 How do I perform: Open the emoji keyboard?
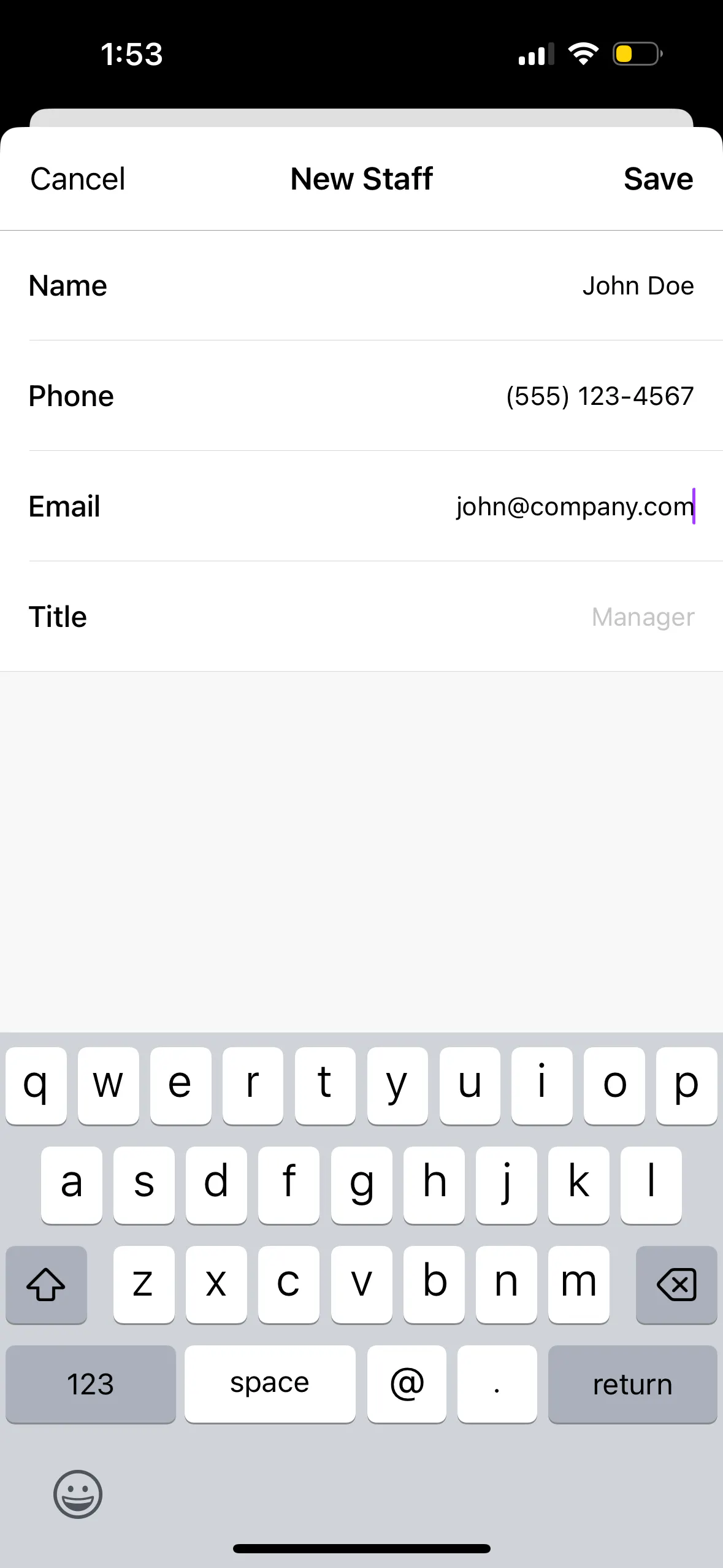[x=78, y=1493]
